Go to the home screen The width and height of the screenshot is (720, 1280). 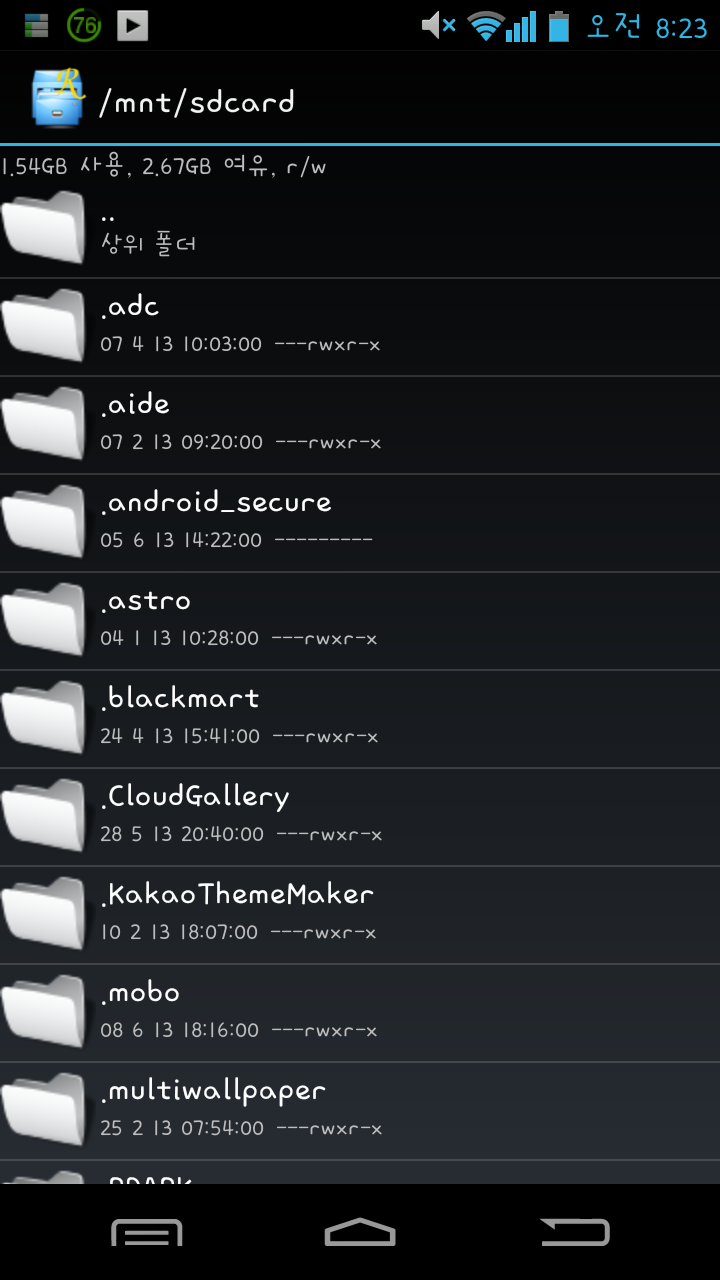(x=360, y=1232)
